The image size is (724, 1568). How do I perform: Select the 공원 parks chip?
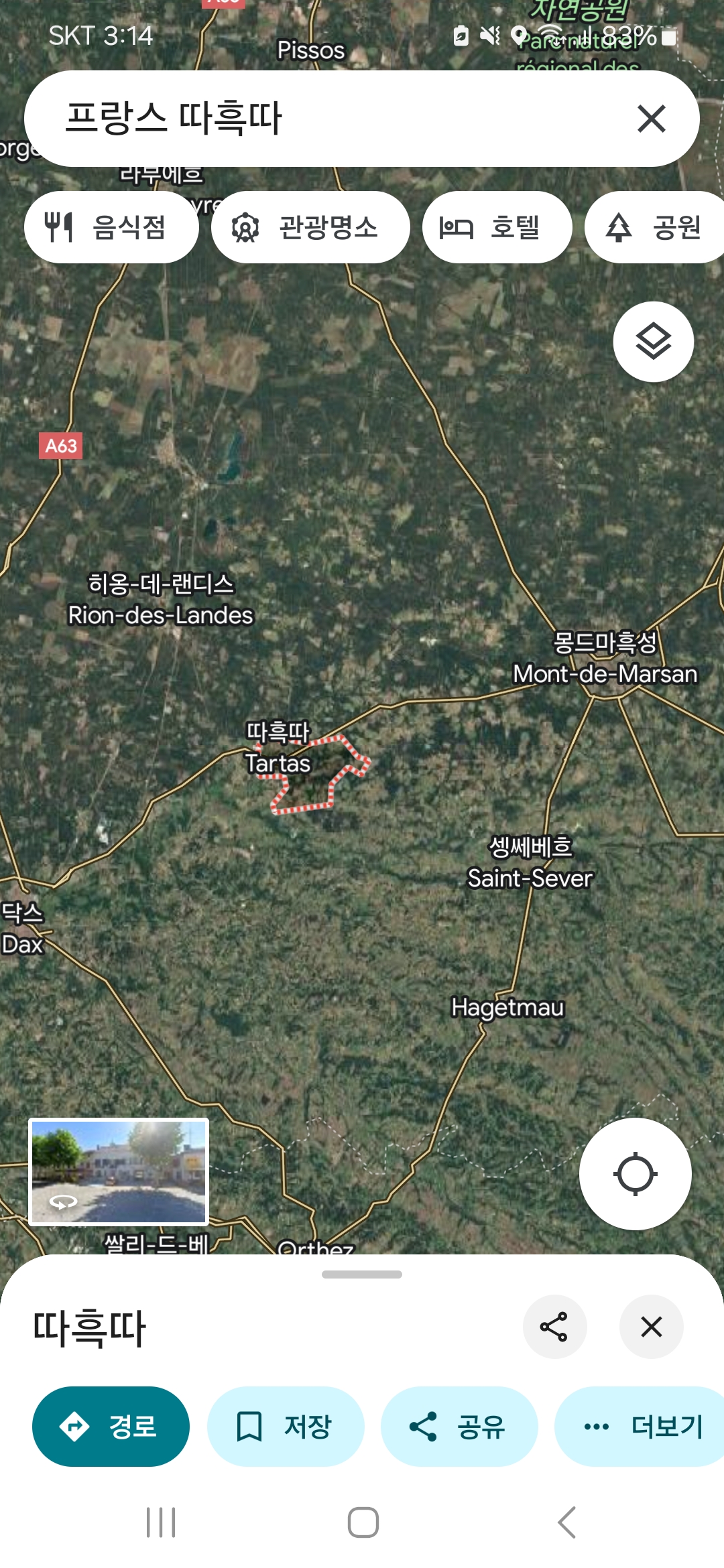click(654, 227)
